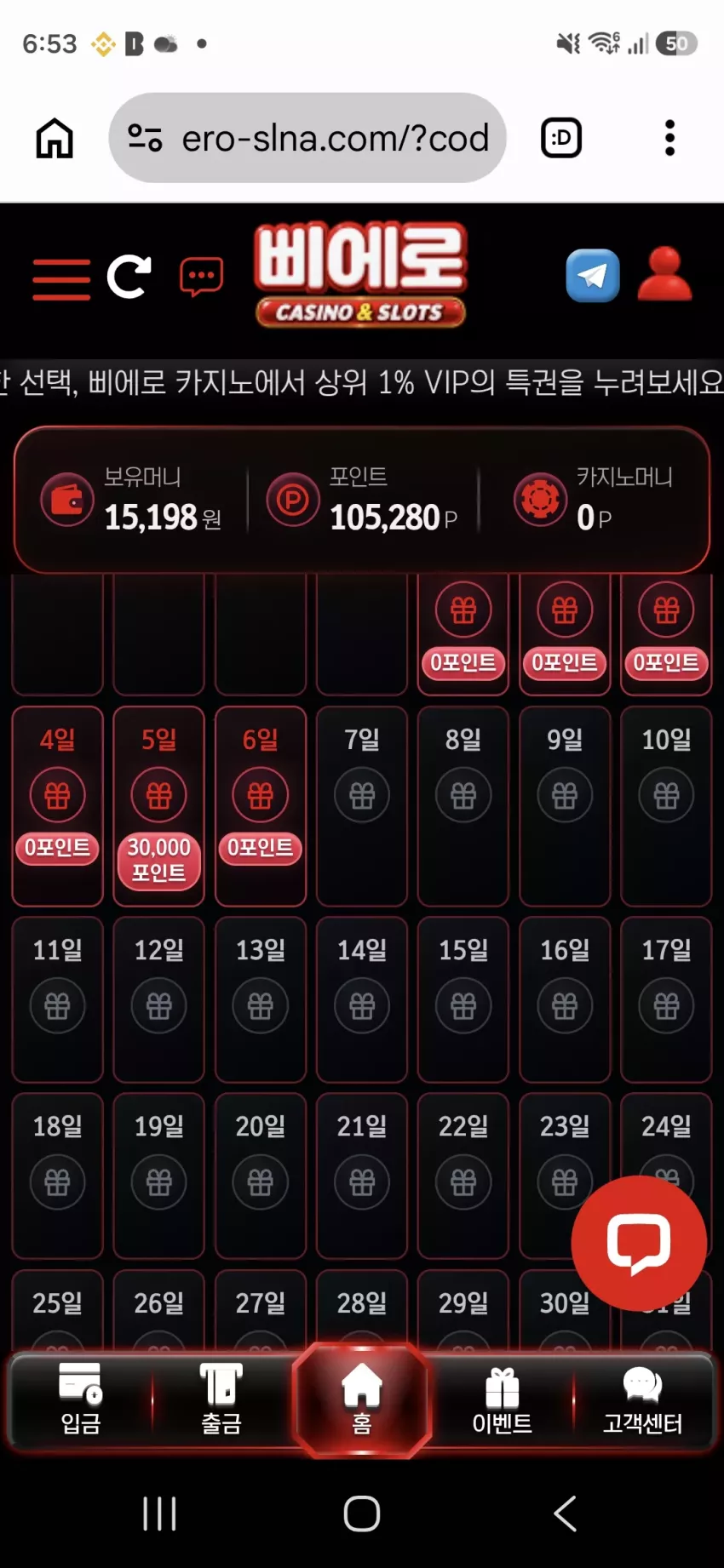Open the messages speech bubble icon
The height and width of the screenshot is (1568, 724).
201,278
